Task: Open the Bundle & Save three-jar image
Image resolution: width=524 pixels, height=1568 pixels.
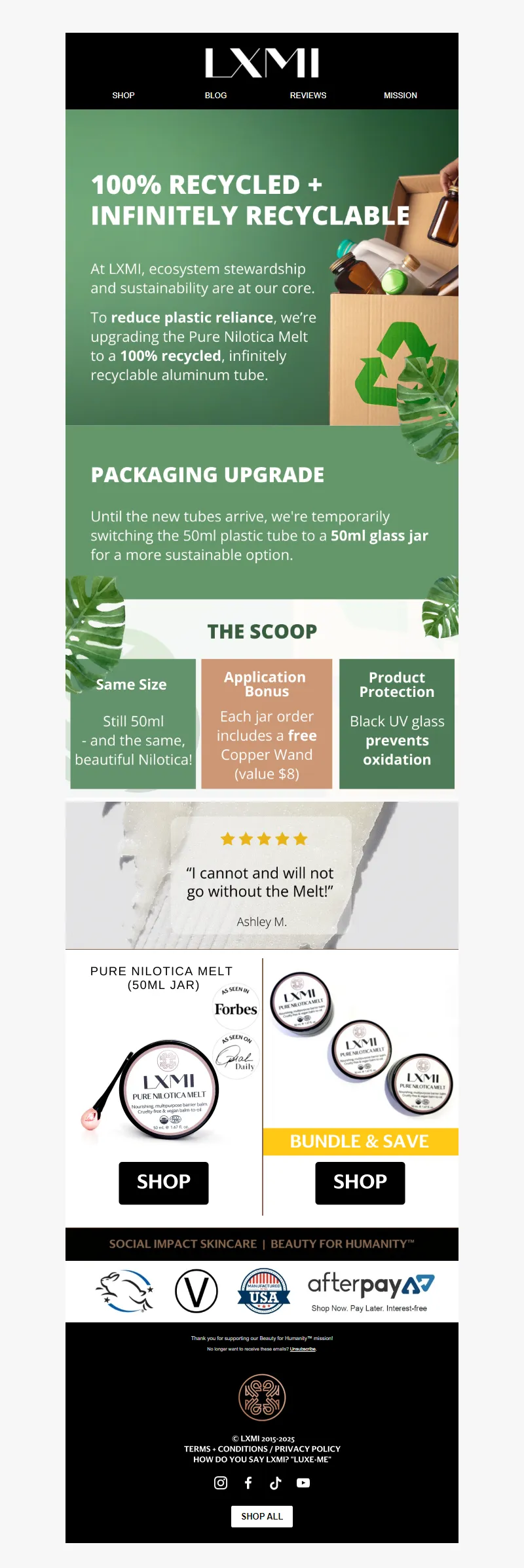Action: point(360,1045)
